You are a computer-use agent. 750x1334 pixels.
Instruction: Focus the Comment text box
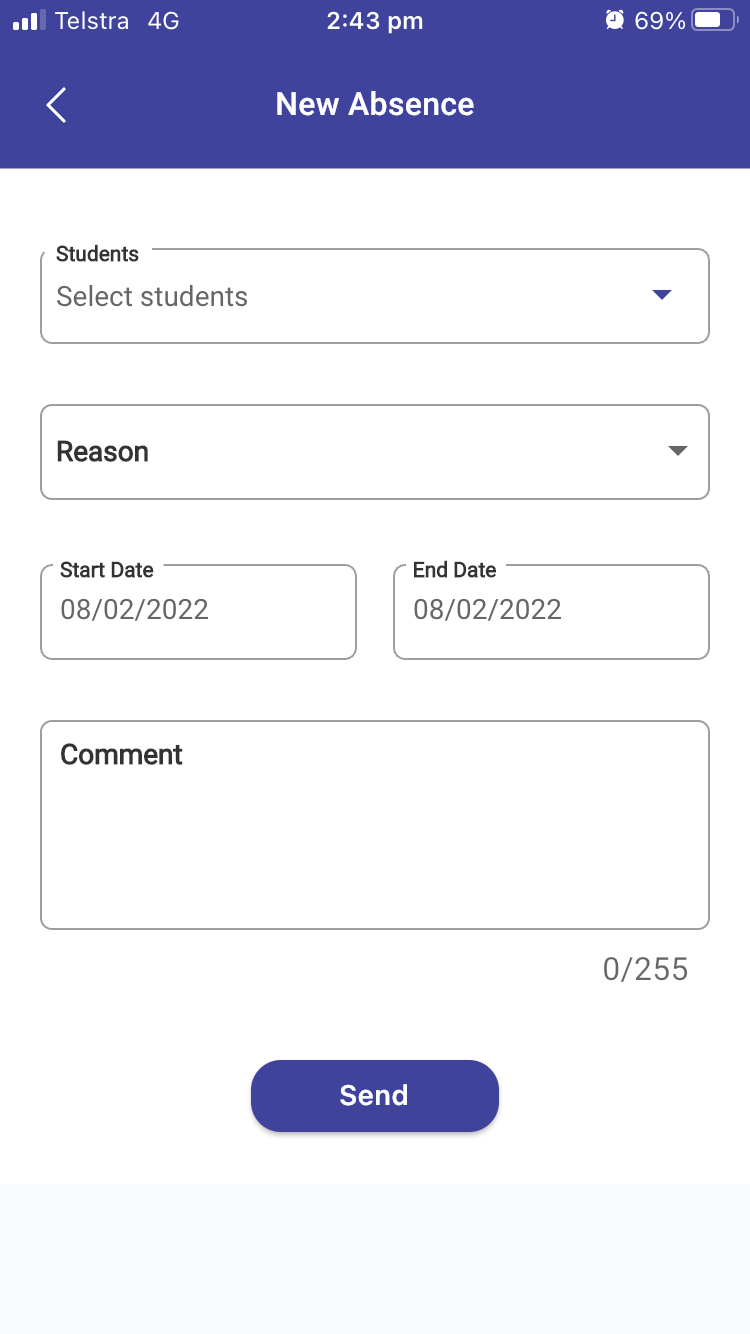tap(374, 825)
